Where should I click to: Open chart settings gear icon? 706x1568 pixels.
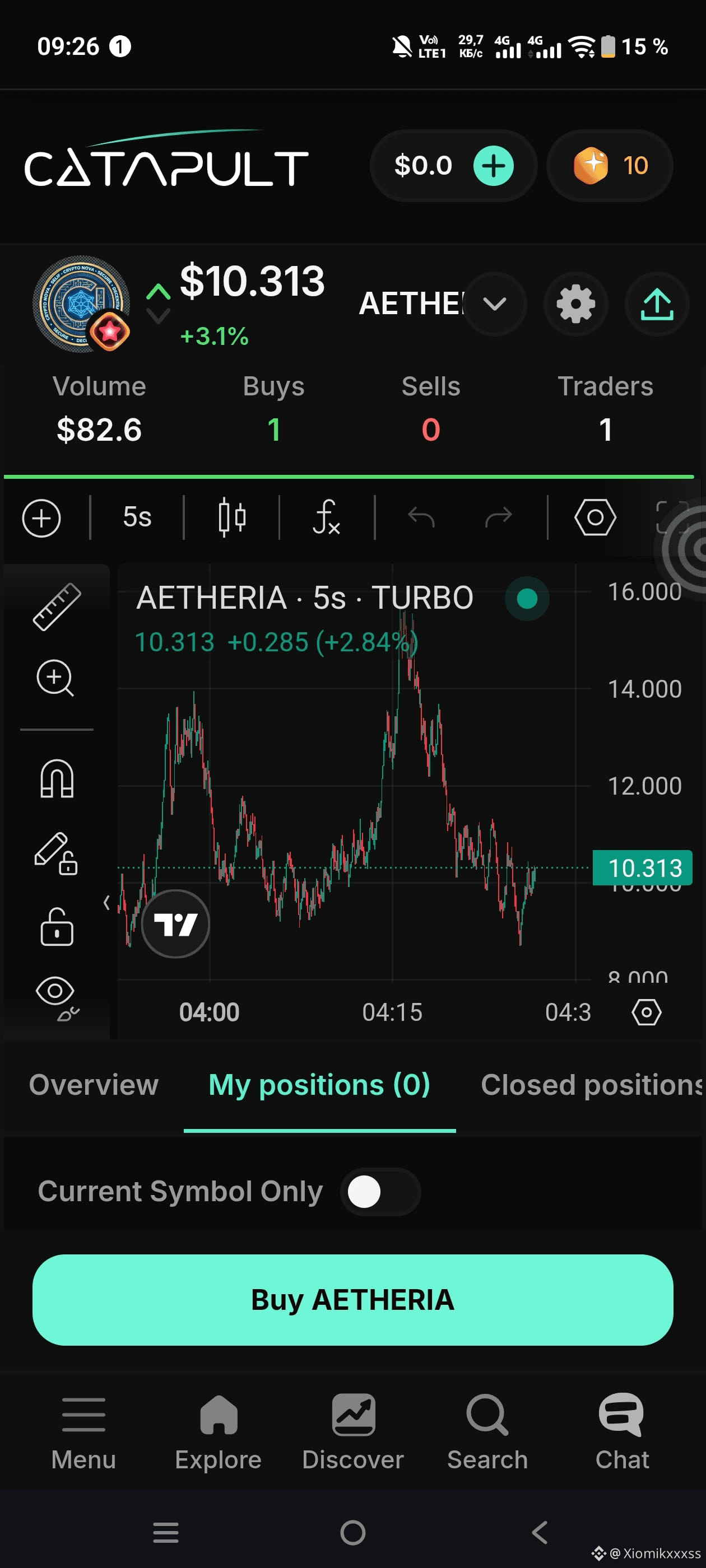pyautogui.click(x=575, y=303)
